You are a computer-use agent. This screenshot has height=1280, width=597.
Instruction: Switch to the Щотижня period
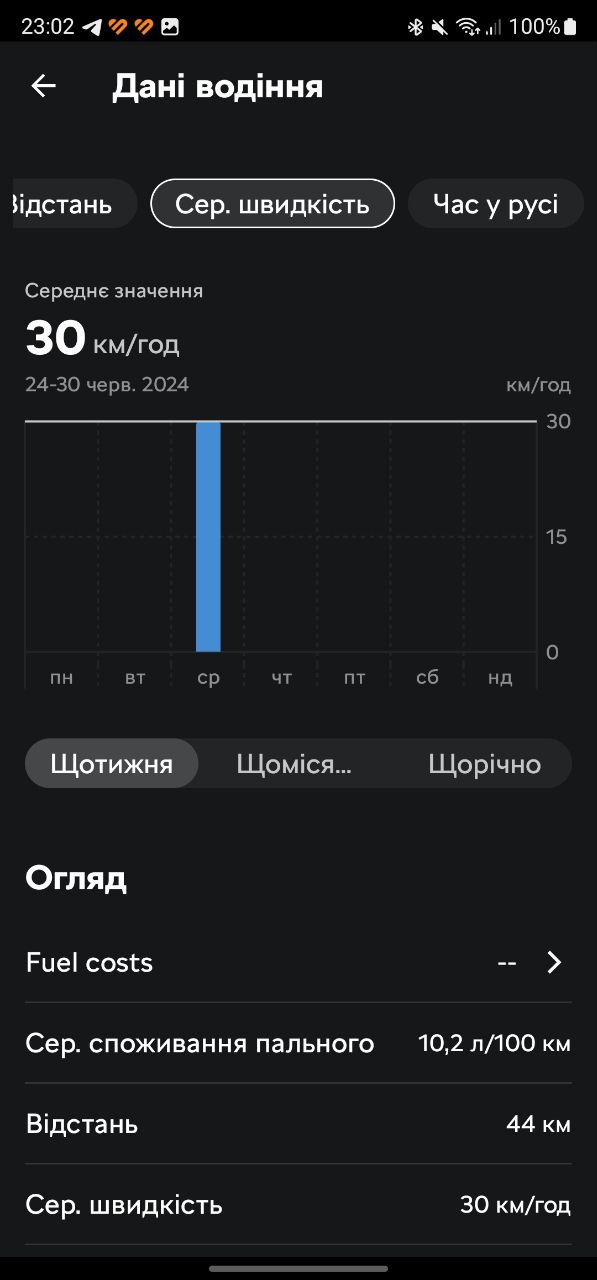point(112,764)
